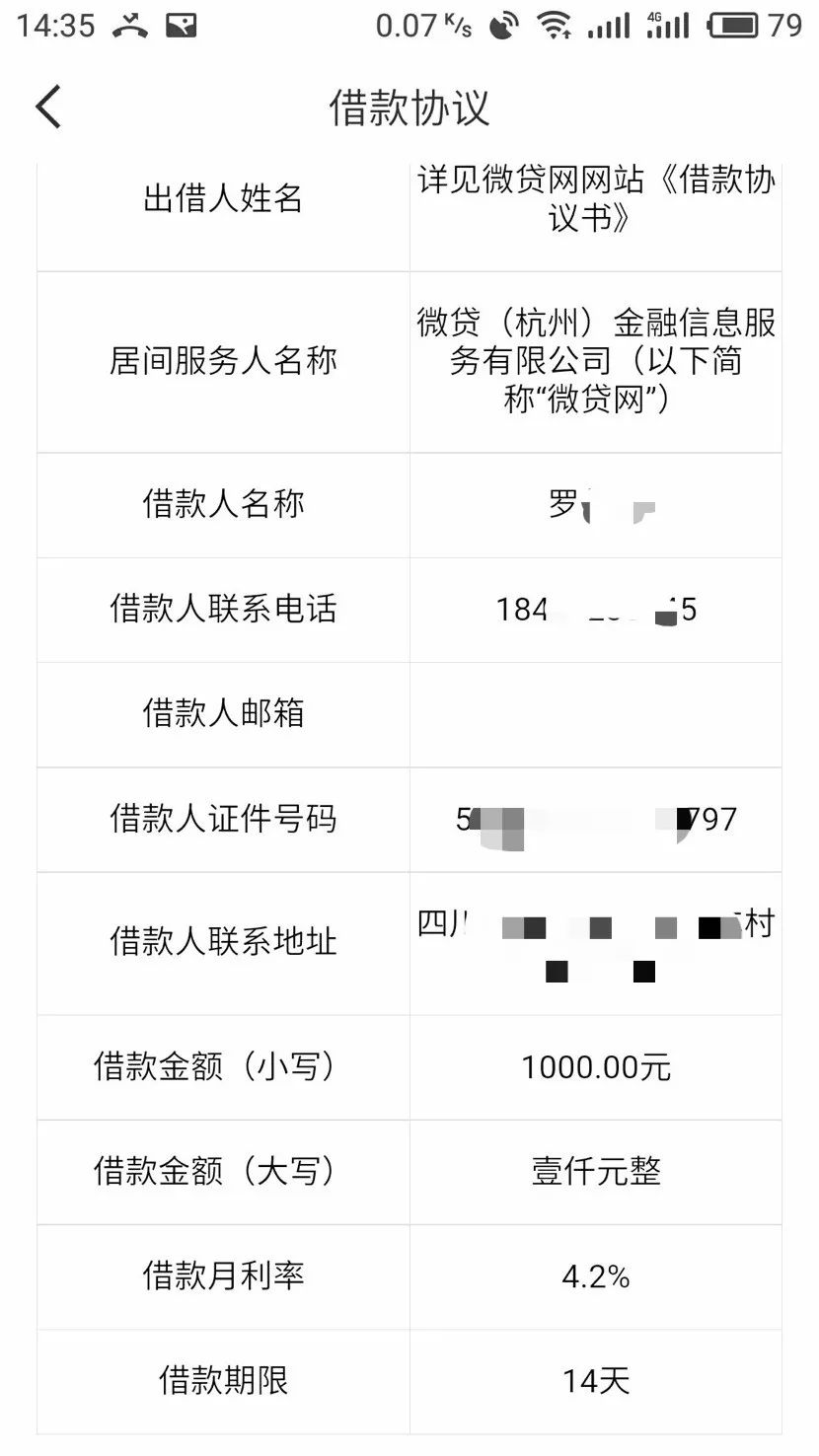Go back from the 借款协议 page
Viewport: 819px width, 1456px height.
[x=48, y=107]
